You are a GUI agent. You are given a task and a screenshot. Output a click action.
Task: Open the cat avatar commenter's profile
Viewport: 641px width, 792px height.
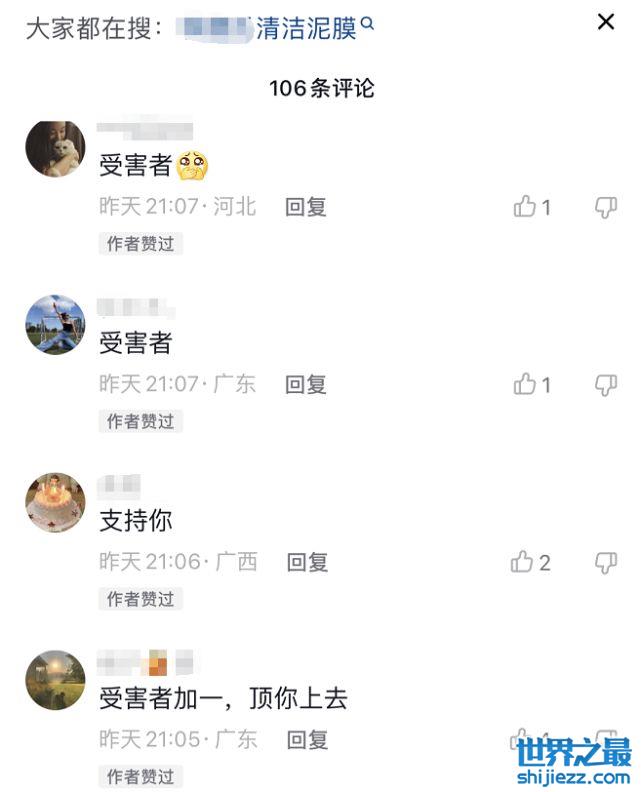54,148
